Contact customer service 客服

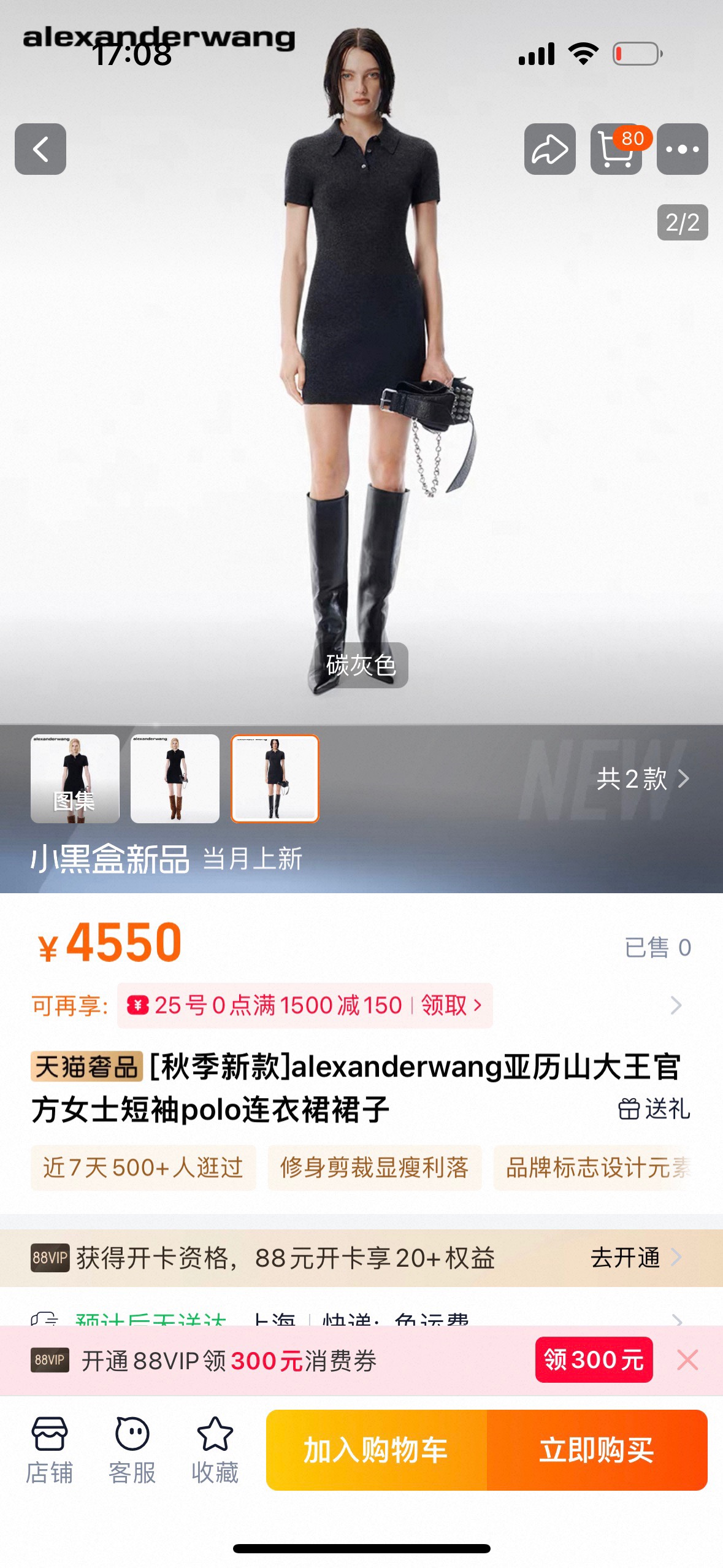(x=132, y=1450)
